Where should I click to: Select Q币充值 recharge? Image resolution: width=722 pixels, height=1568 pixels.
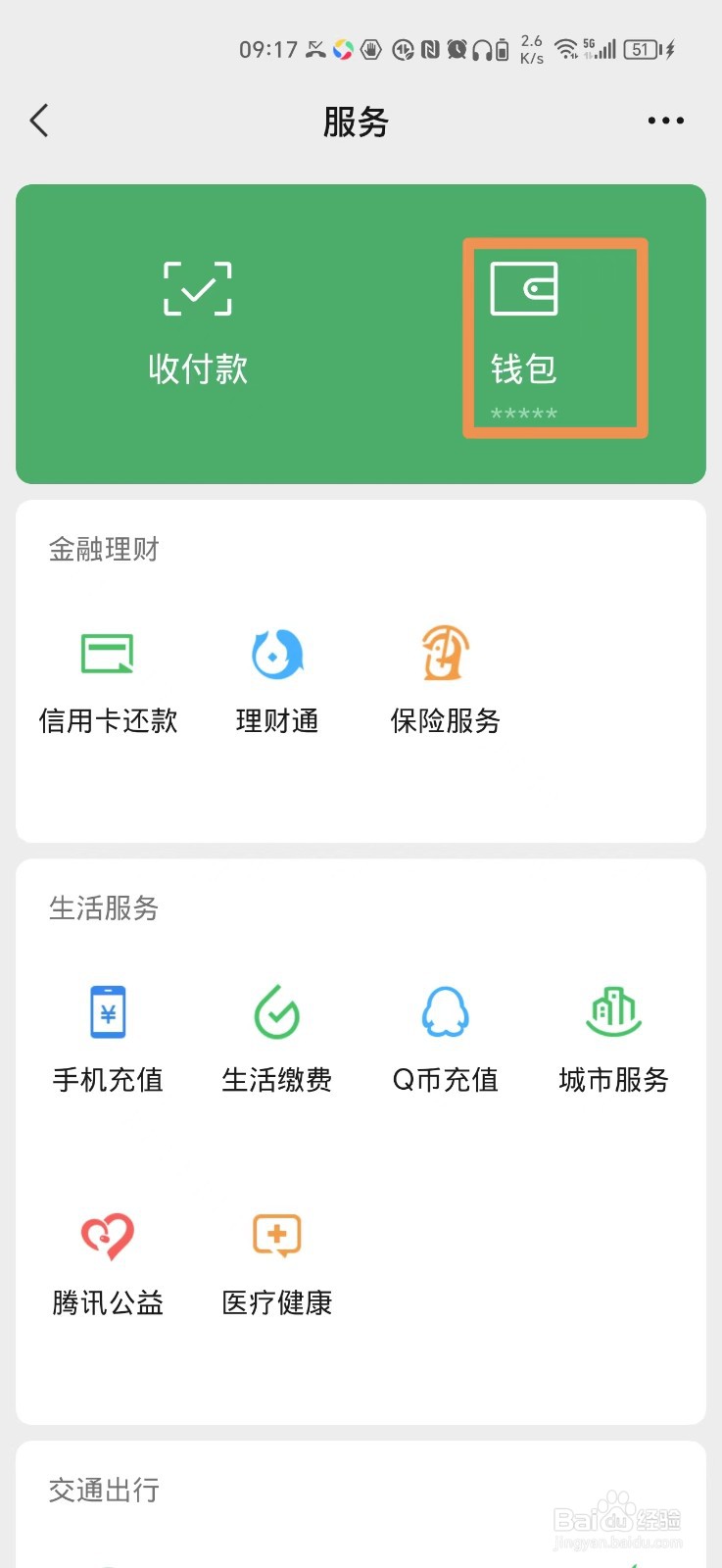(x=446, y=1041)
